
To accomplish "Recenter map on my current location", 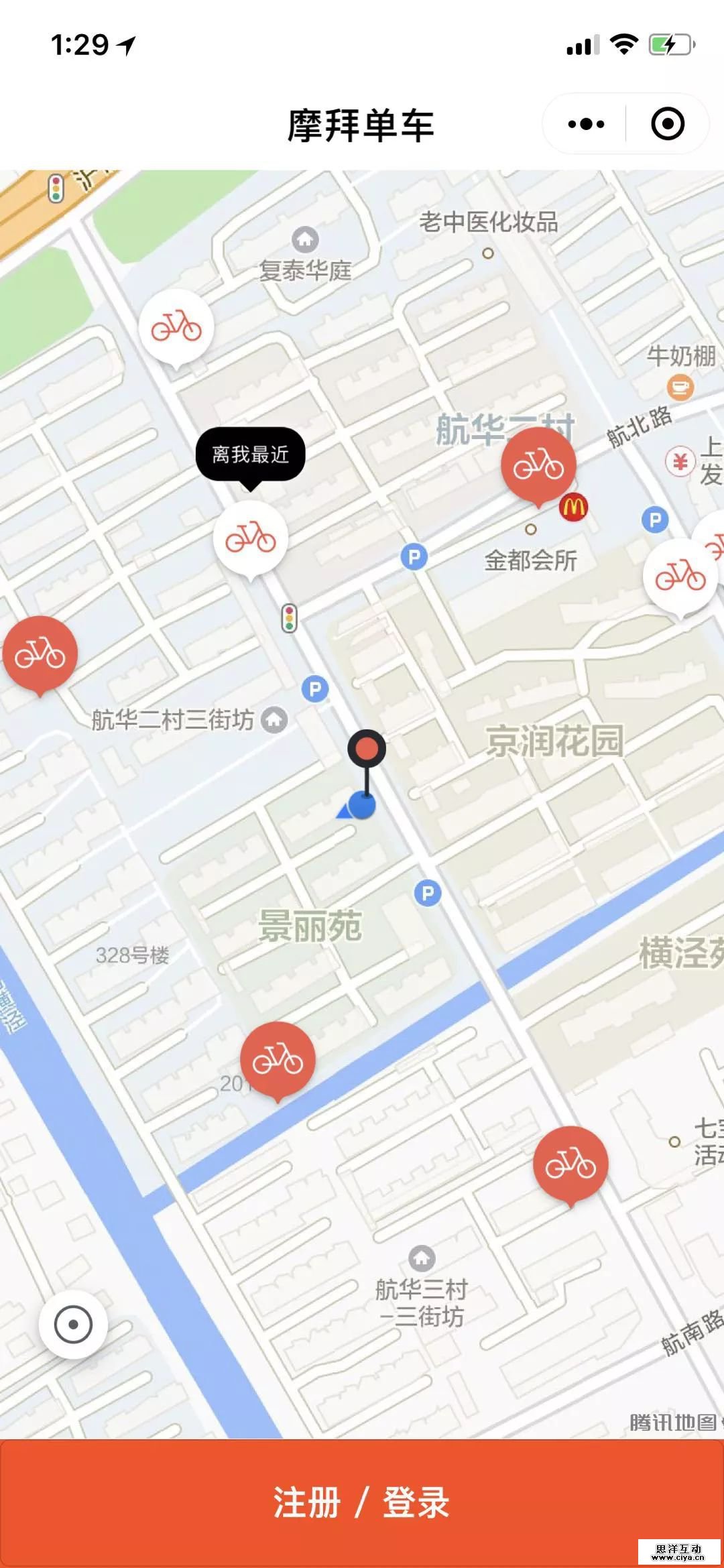I will pos(73,1325).
